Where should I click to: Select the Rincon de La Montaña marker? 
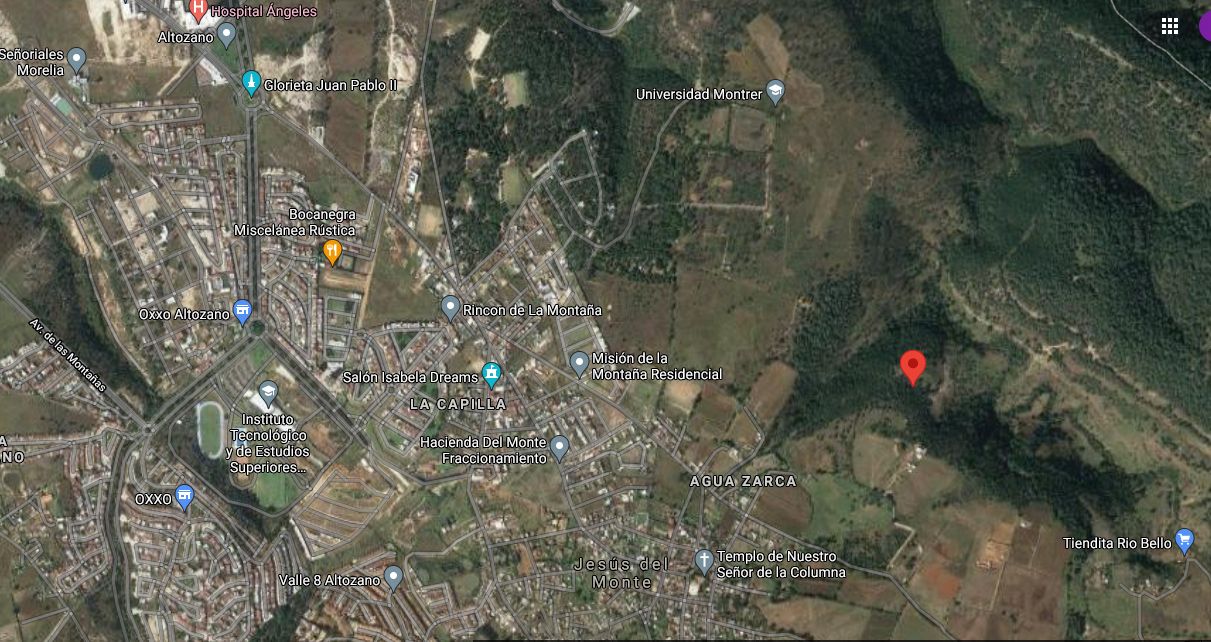450,309
